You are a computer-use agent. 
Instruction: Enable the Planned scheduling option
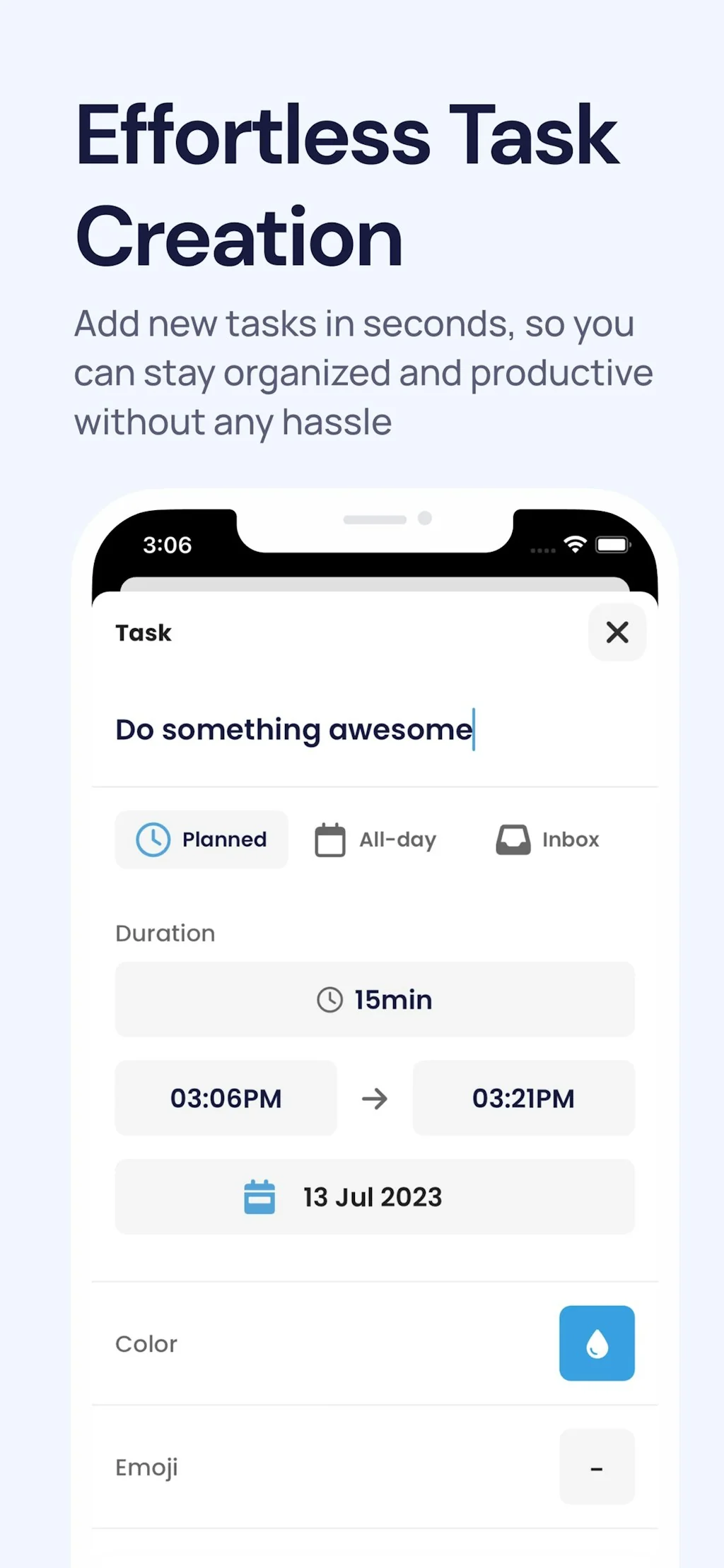tap(202, 839)
